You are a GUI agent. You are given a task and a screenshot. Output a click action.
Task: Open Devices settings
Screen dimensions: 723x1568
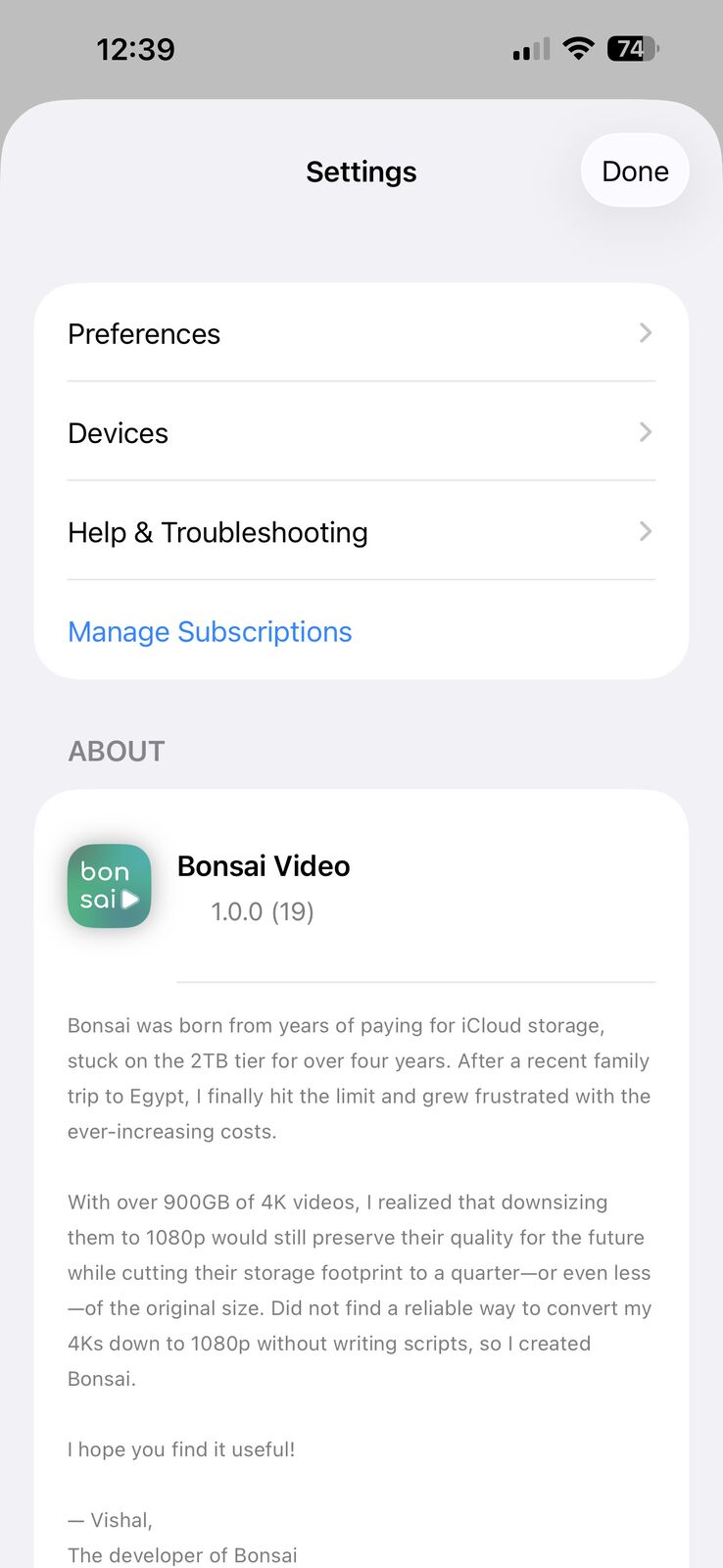361,433
